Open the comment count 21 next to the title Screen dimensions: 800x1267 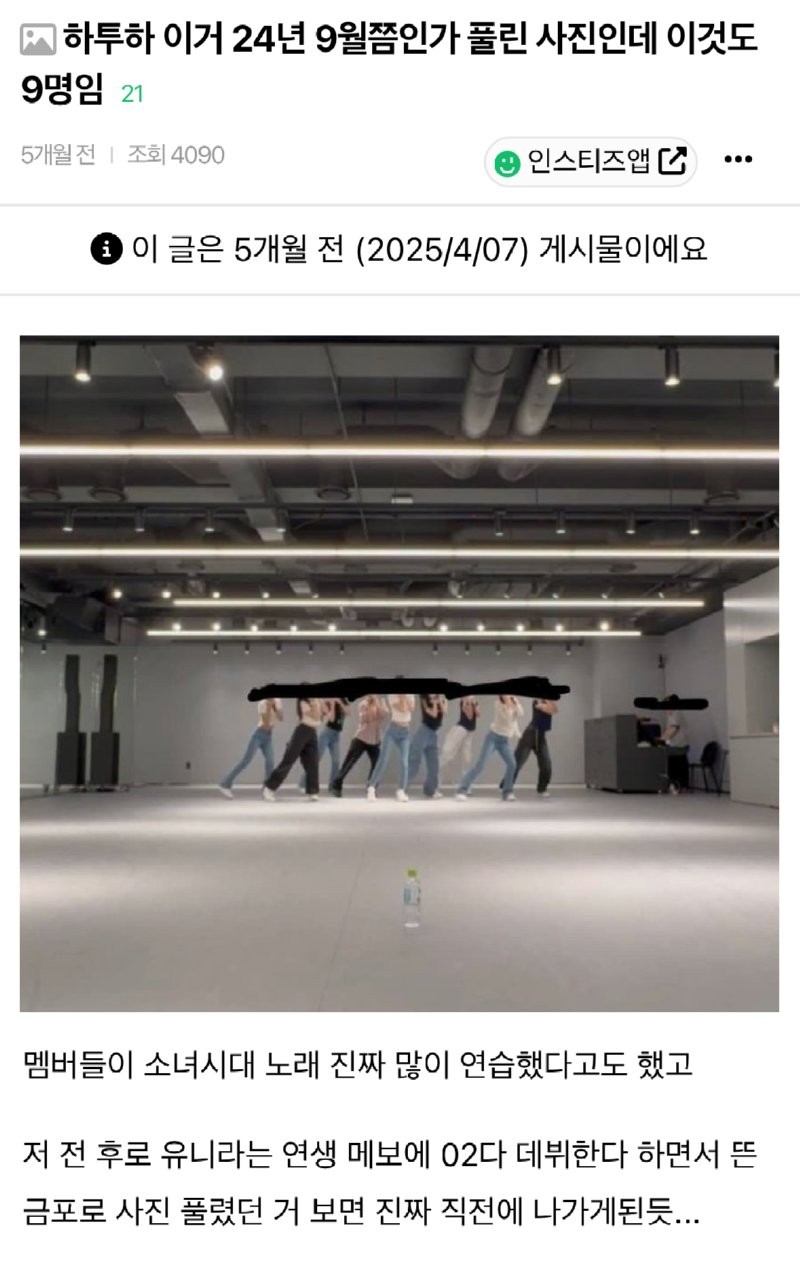coord(132,94)
